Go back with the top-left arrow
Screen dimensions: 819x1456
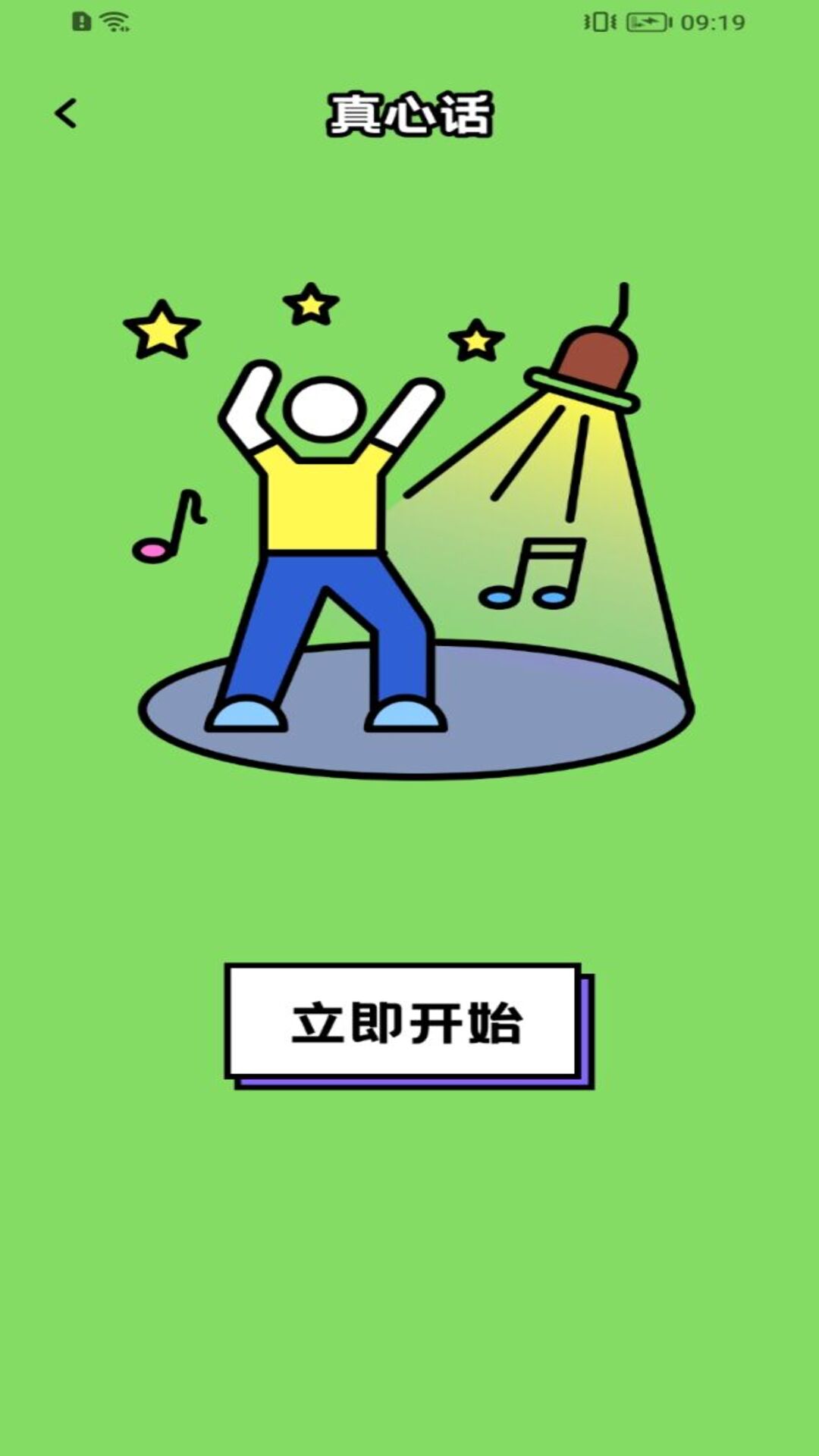(66, 114)
